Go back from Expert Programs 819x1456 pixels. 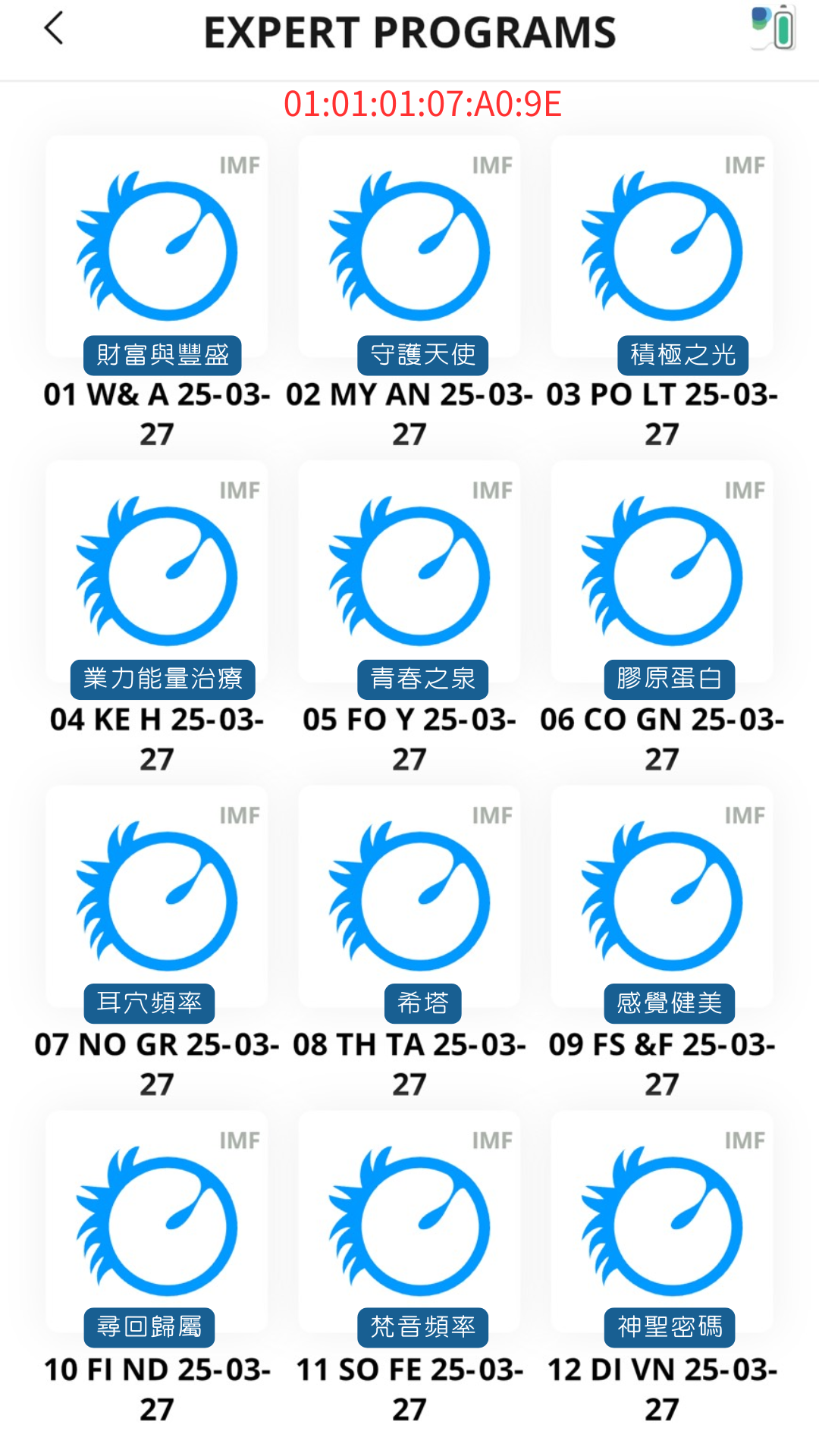pos(54,30)
